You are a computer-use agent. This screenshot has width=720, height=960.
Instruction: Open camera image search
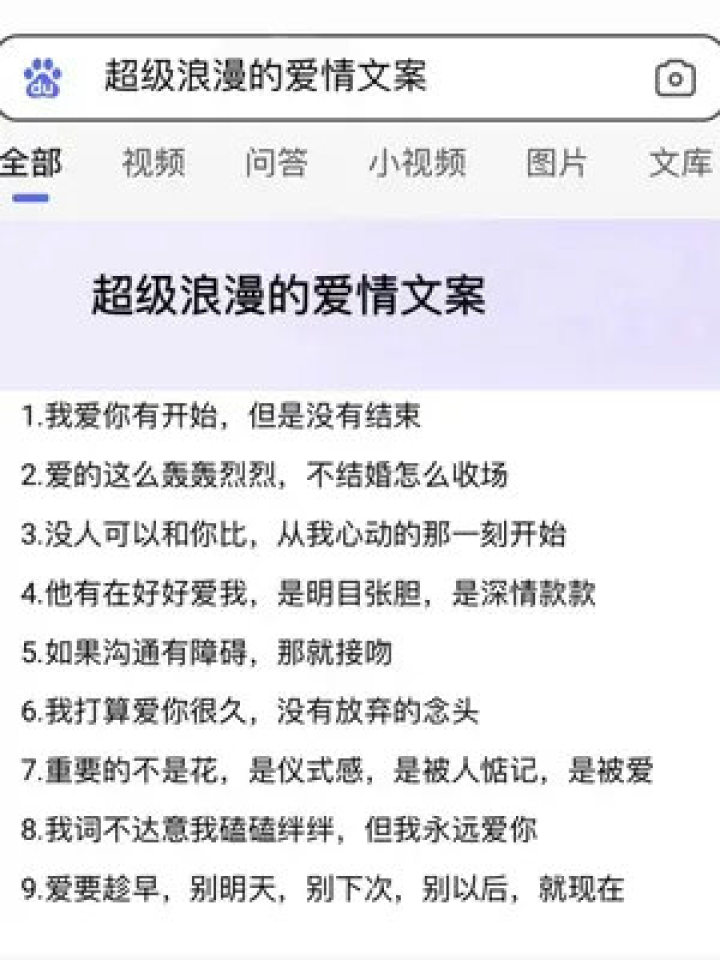[675, 78]
